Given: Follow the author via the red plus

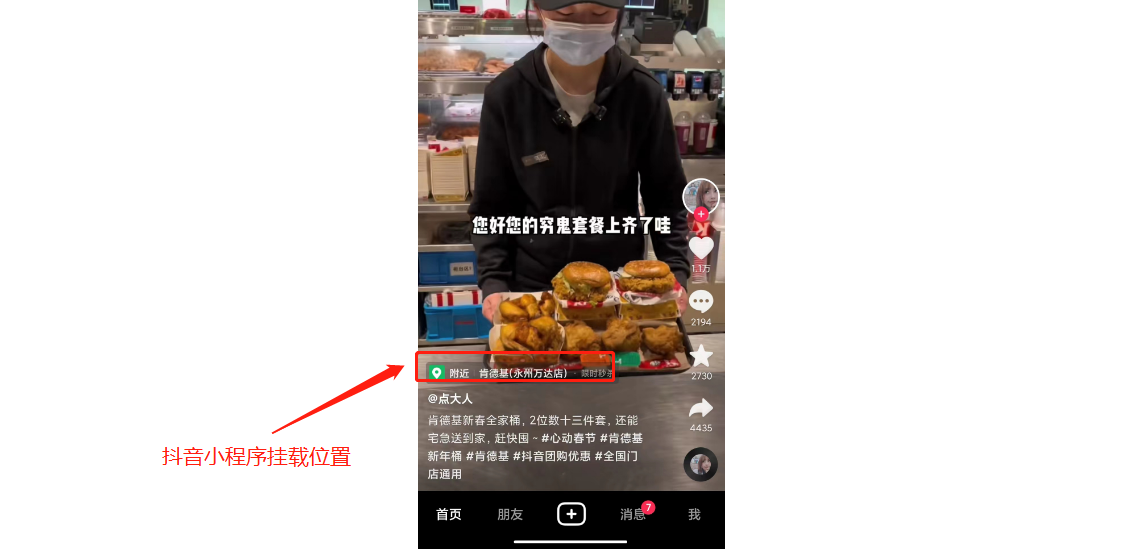Looking at the screenshot, I should pos(701,214).
